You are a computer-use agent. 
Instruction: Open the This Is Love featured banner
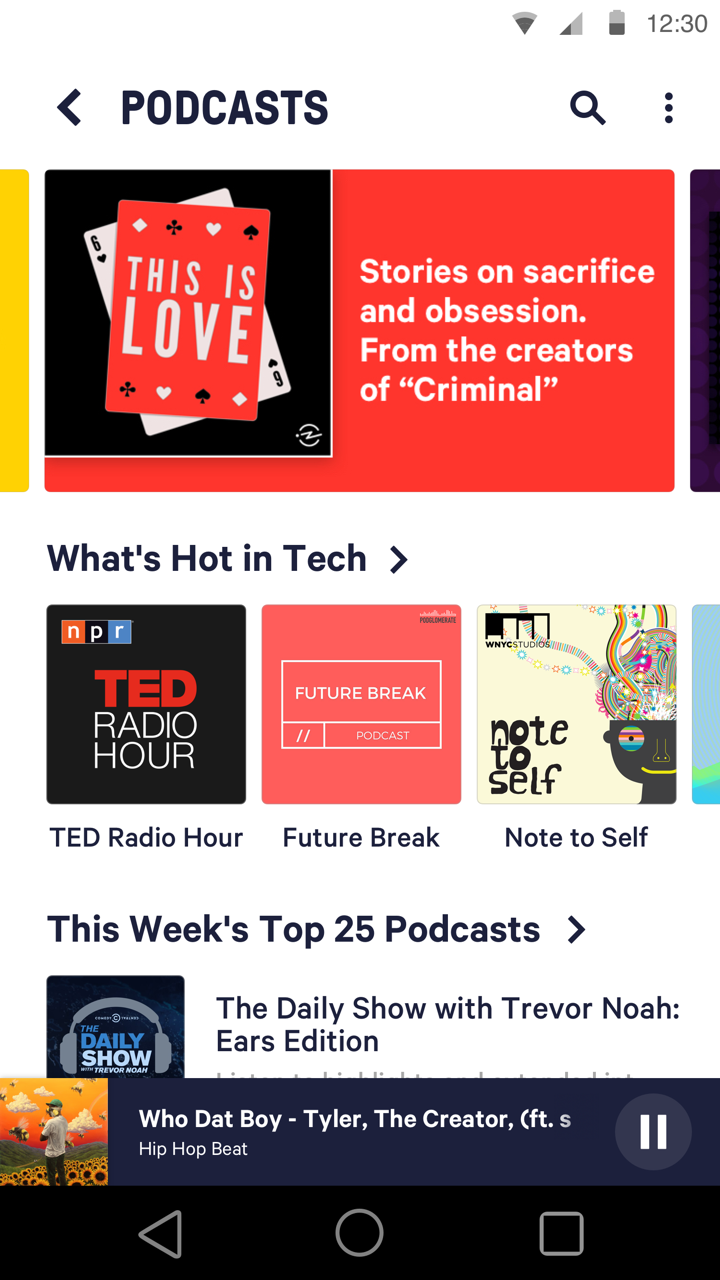pos(359,330)
